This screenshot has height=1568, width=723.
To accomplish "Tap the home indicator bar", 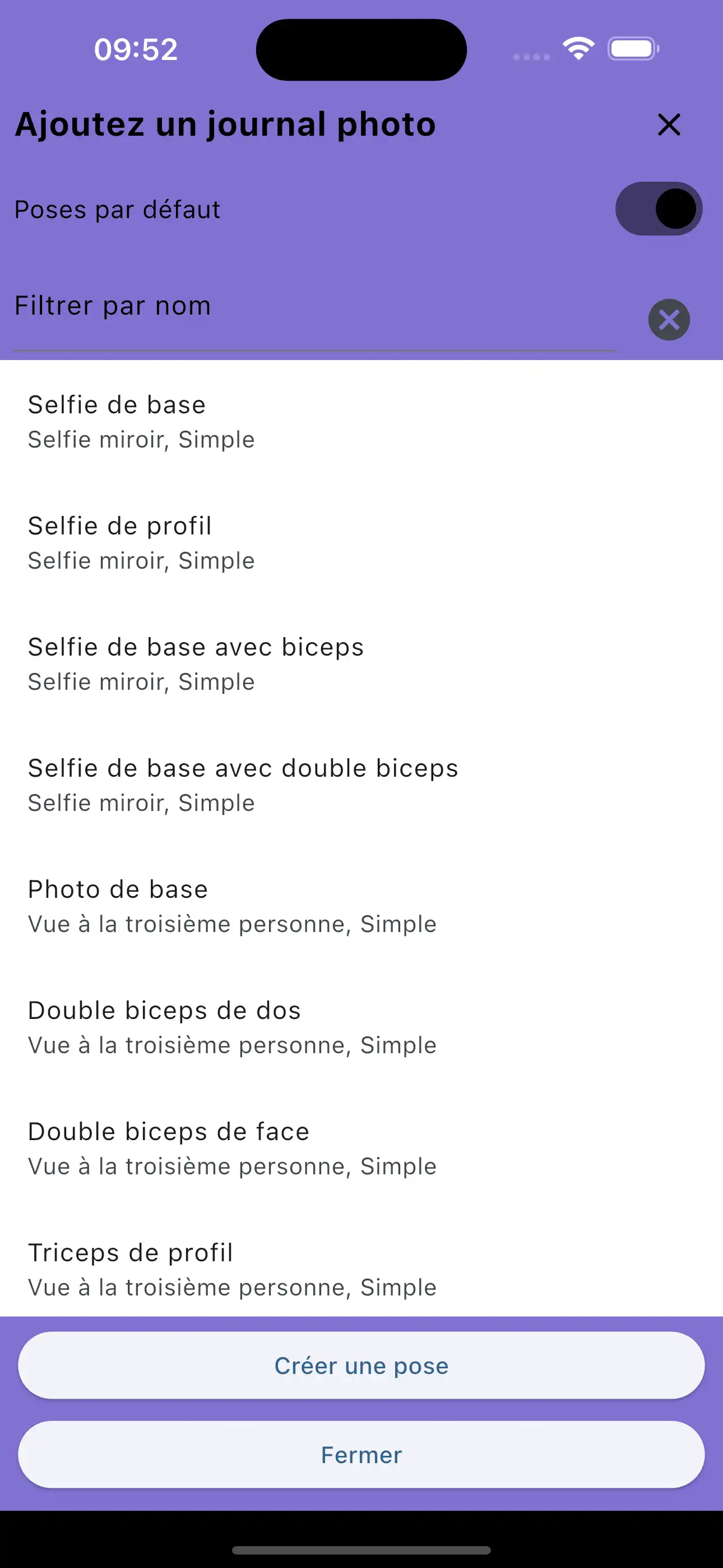I will pyautogui.click(x=361, y=1549).
